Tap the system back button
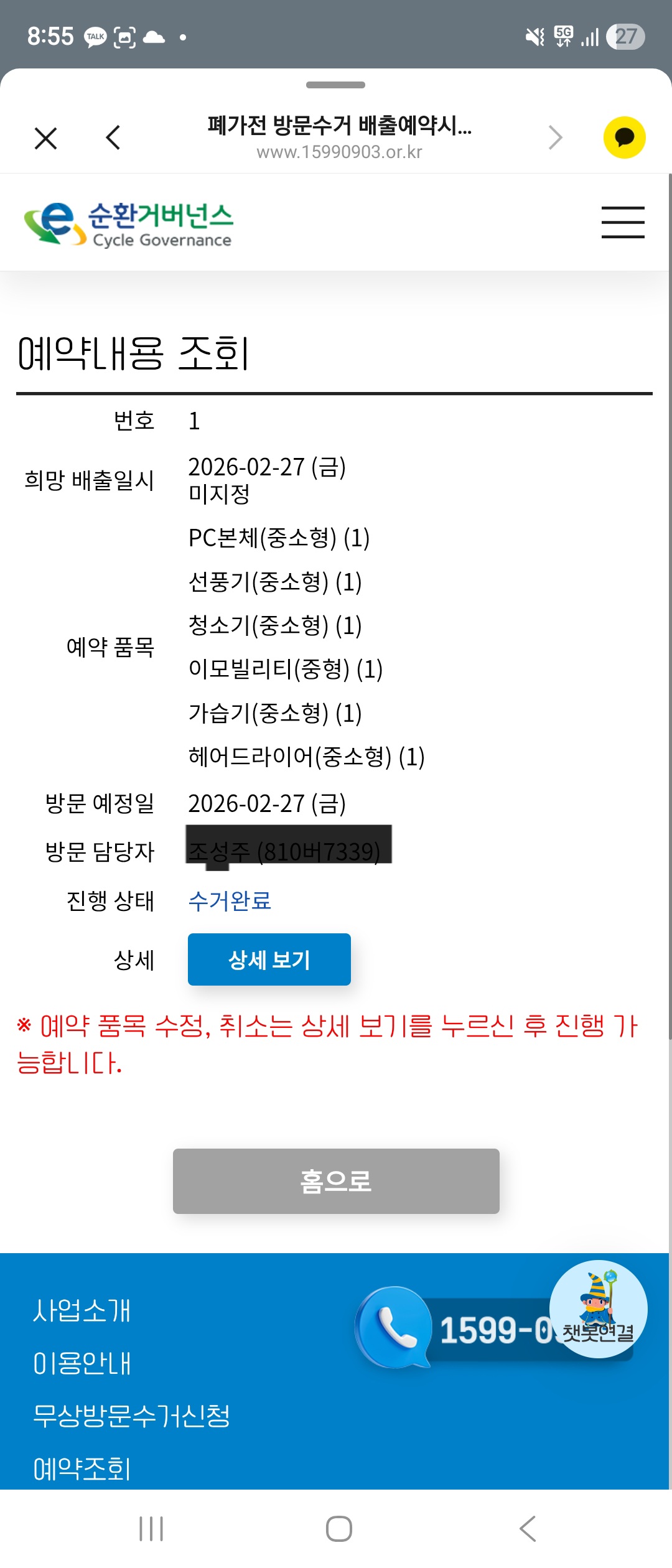 click(x=528, y=1528)
